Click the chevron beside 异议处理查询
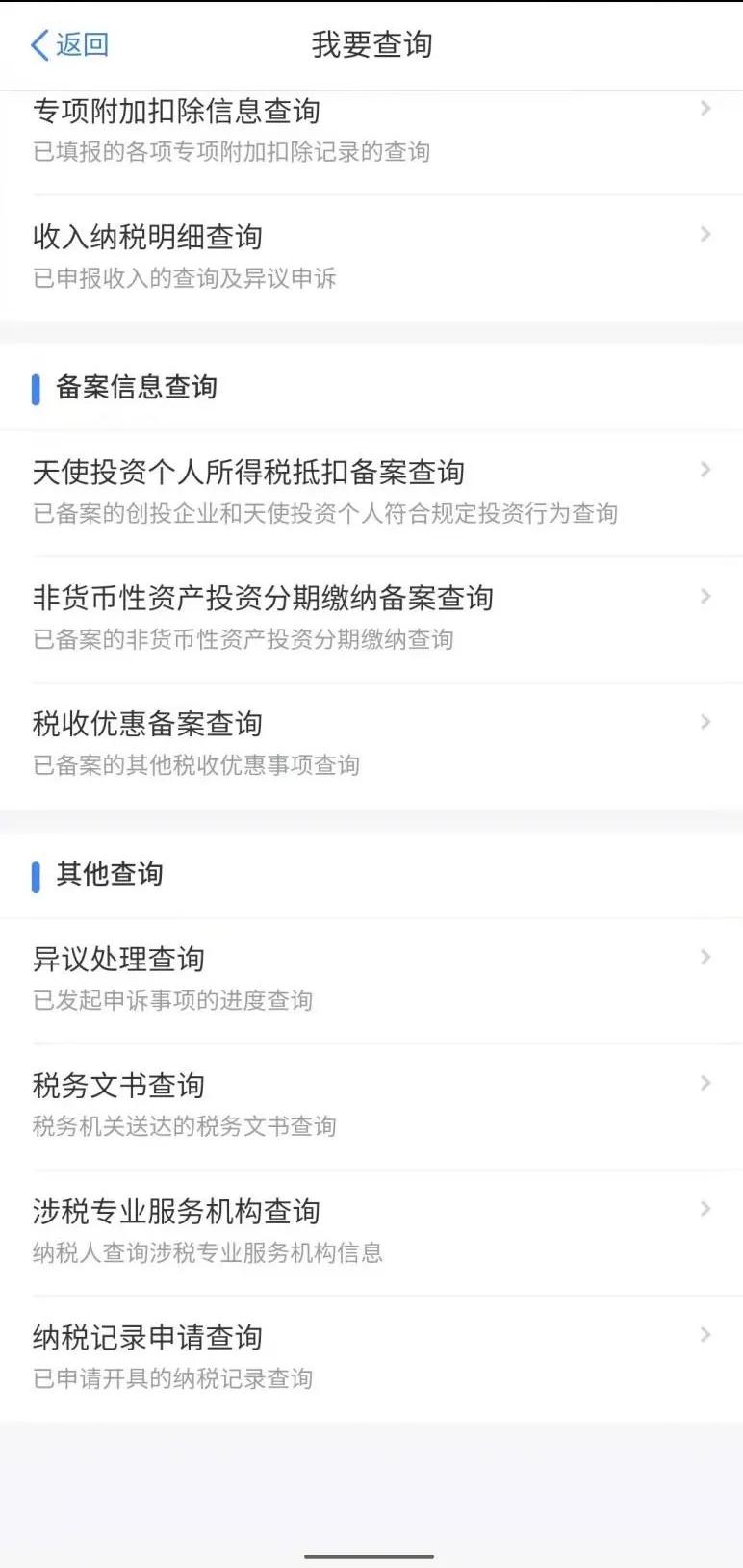This screenshot has height=1568, width=743. tap(705, 956)
